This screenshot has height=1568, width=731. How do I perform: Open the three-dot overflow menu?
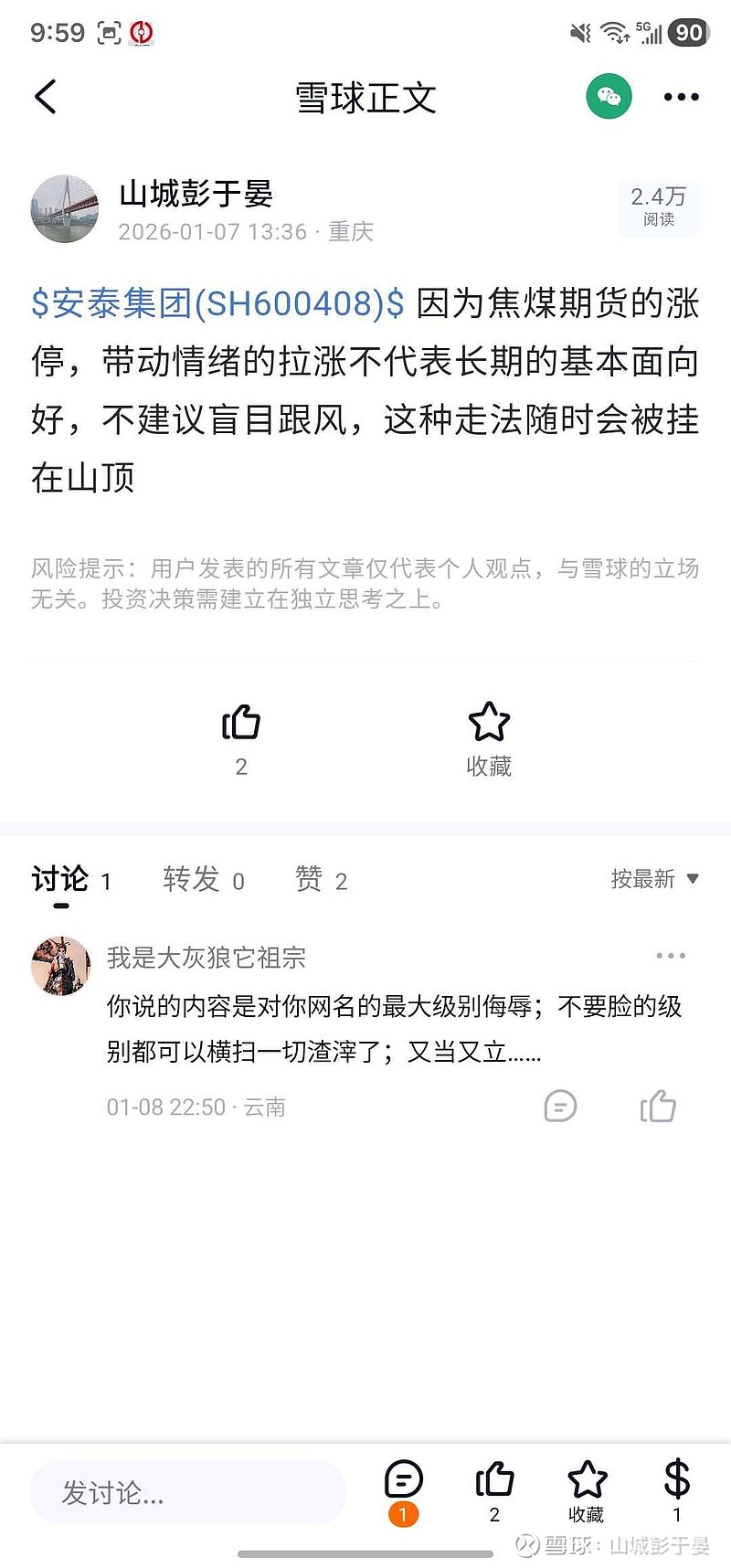click(x=680, y=97)
